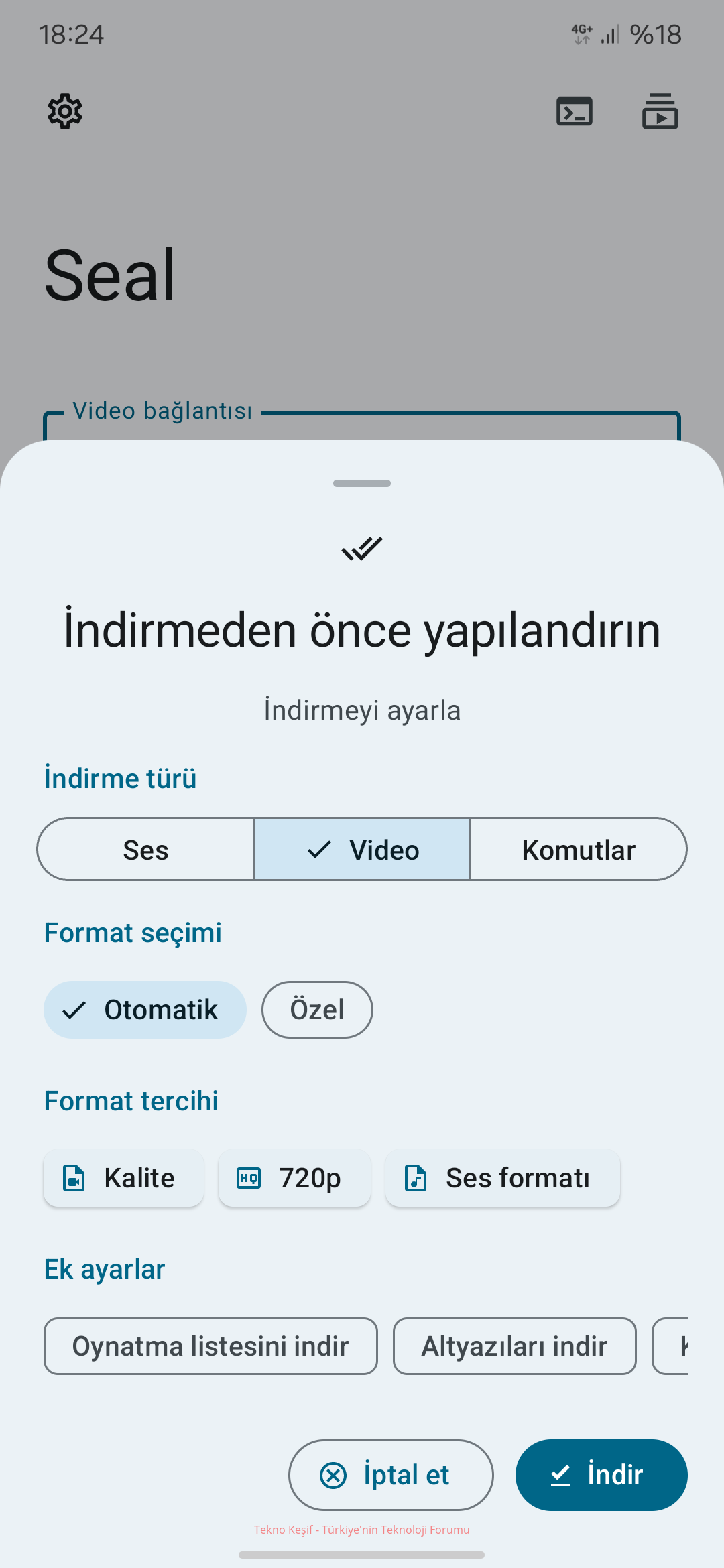Open the Ses formatı preference
724x1568 pixels.
503,1178
